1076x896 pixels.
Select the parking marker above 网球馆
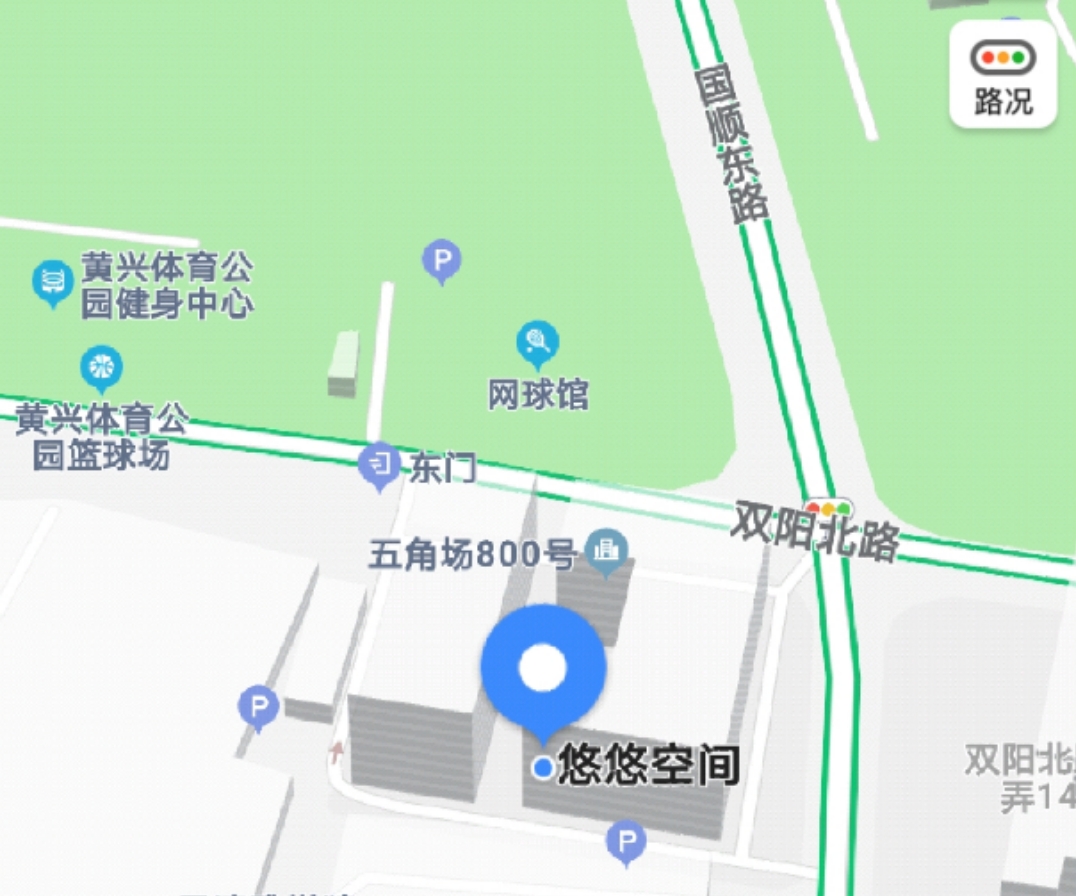pos(441,262)
